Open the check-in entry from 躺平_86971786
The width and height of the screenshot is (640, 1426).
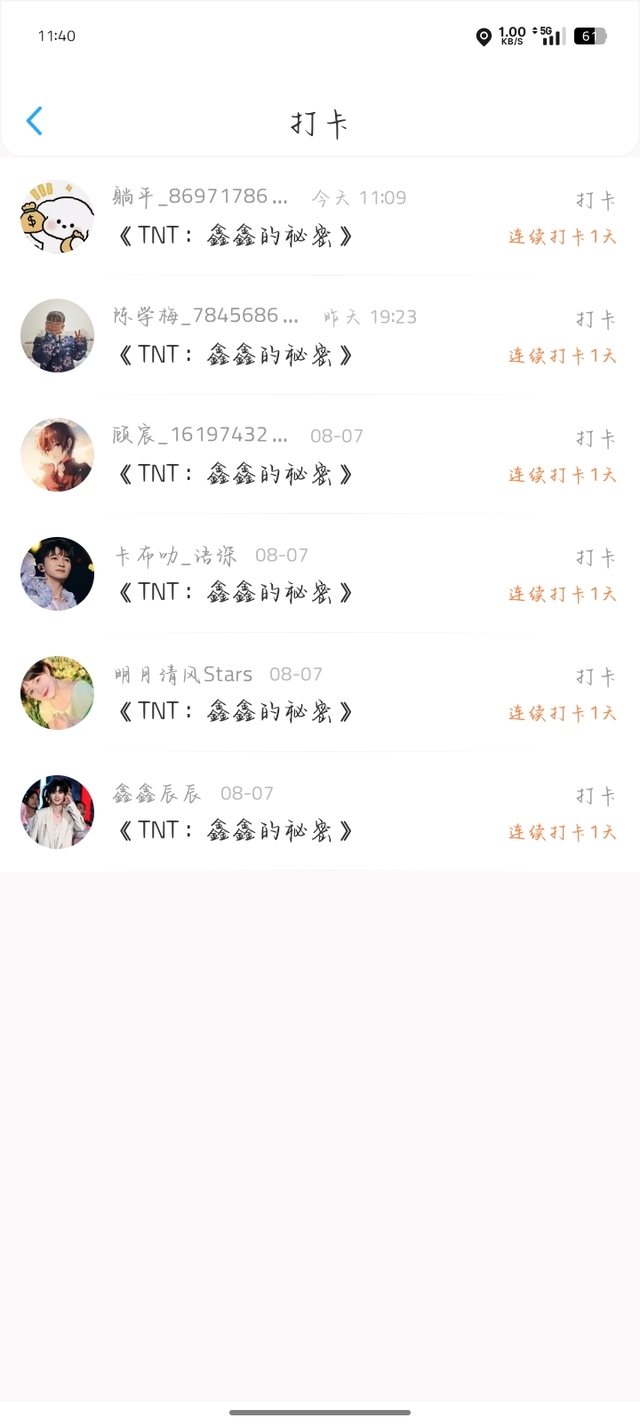[x=318, y=217]
